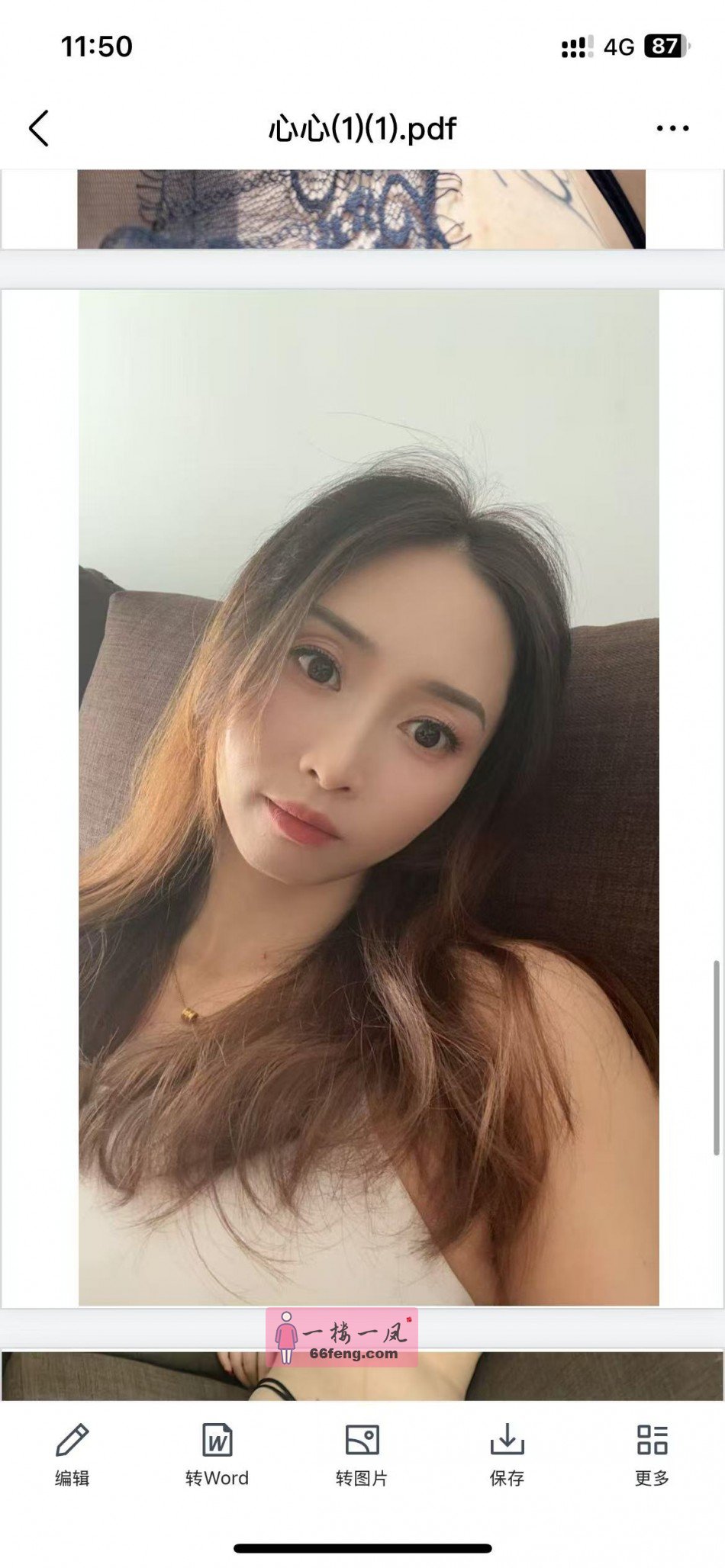Image resolution: width=725 pixels, height=1568 pixels.
Task: Tap the pink figure watermark logo
Action: click(x=285, y=1336)
